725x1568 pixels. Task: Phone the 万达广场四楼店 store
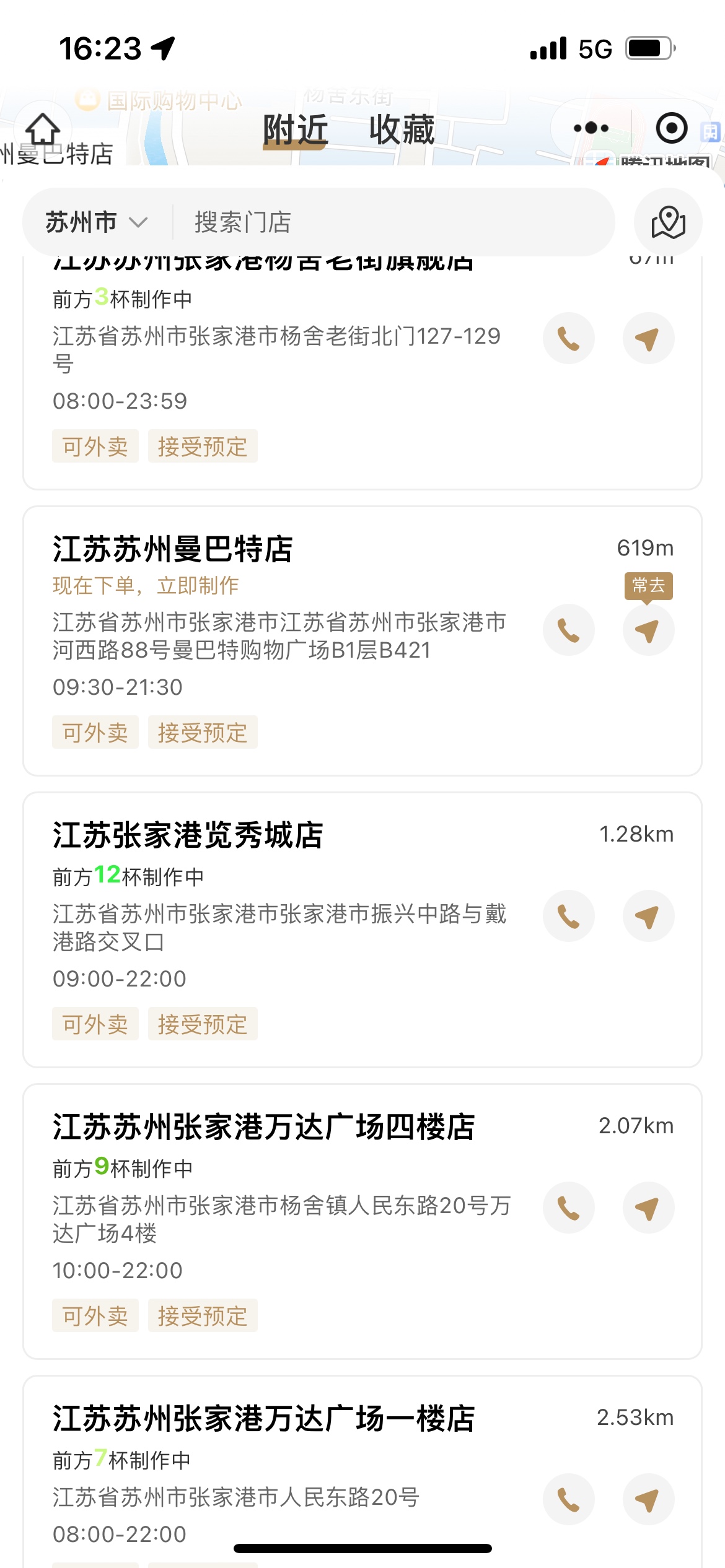click(x=569, y=1208)
